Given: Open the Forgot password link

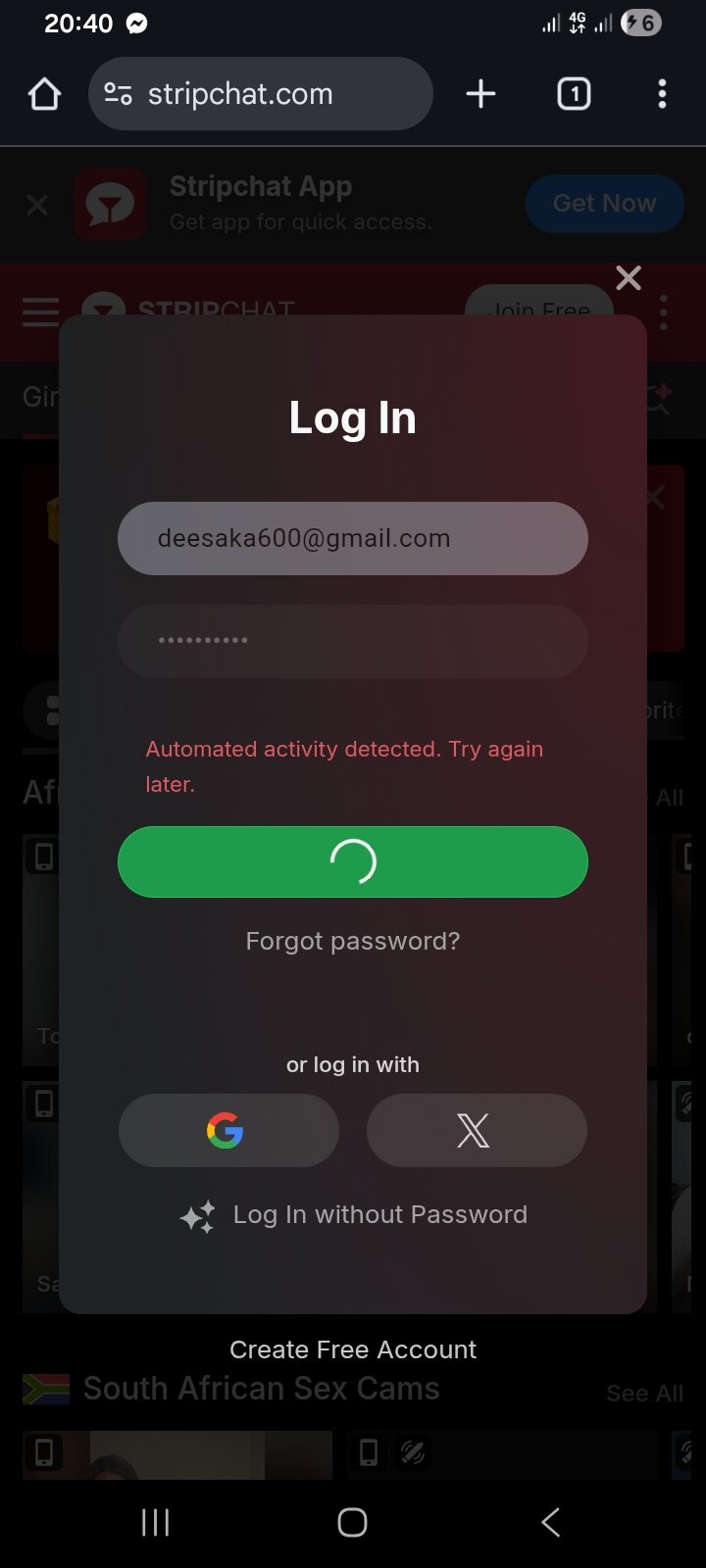Looking at the screenshot, I should click(353, 942).
